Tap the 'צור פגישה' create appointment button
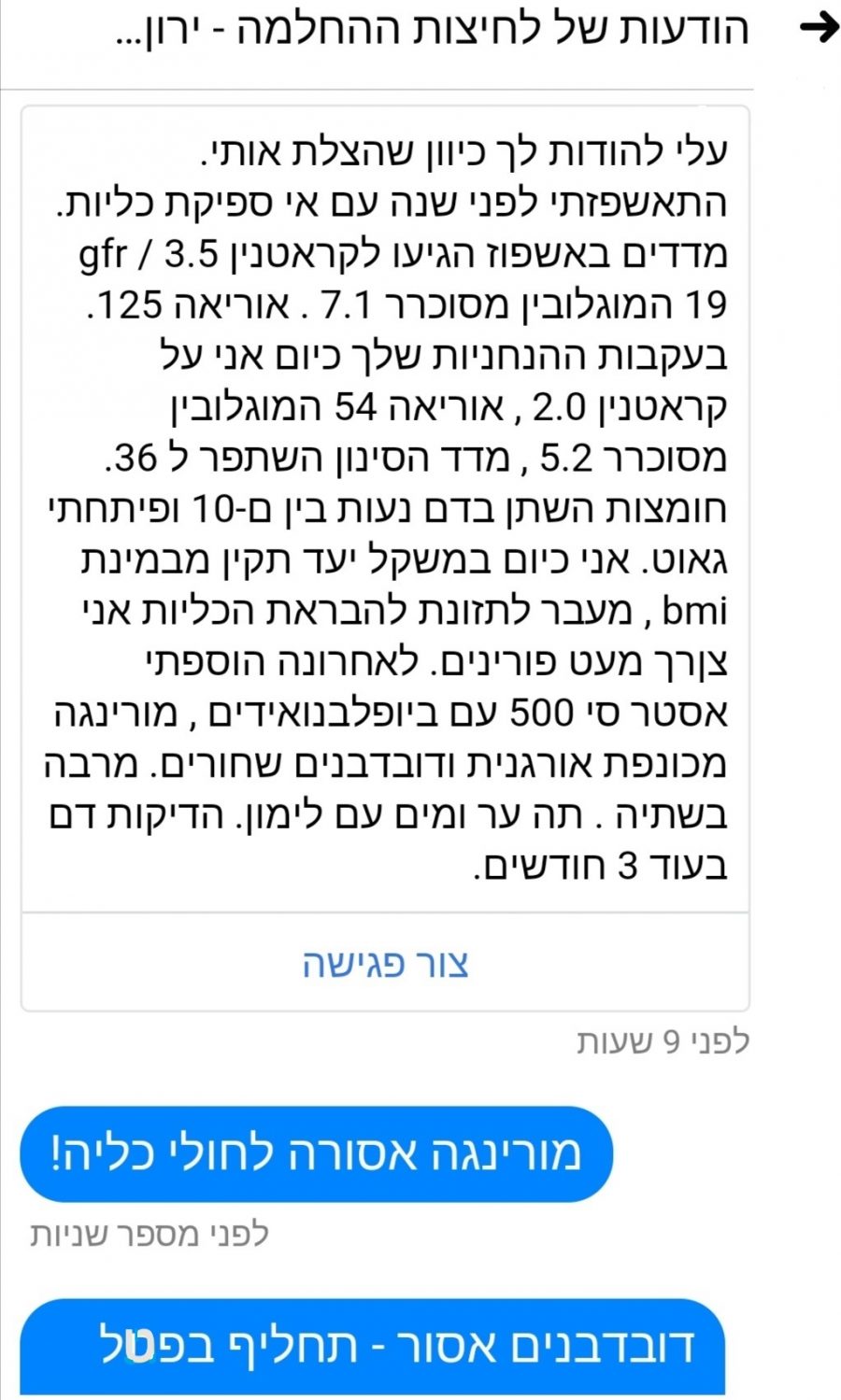 point(385,963)
